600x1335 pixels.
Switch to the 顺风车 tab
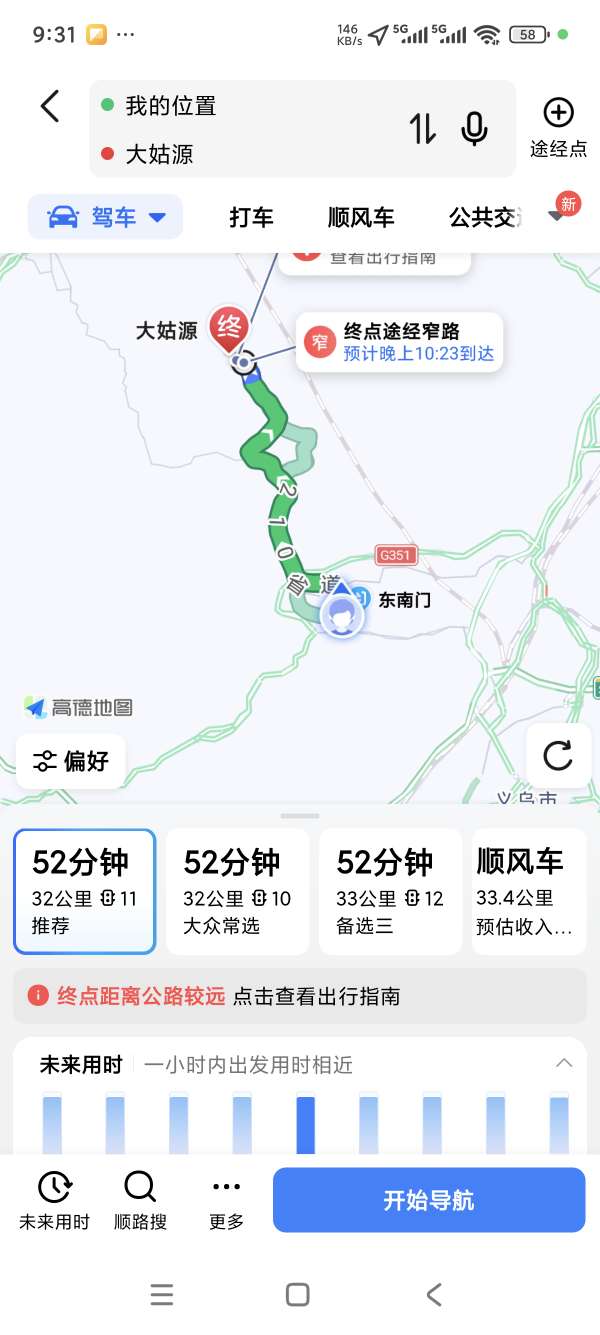tap(361, 217)
